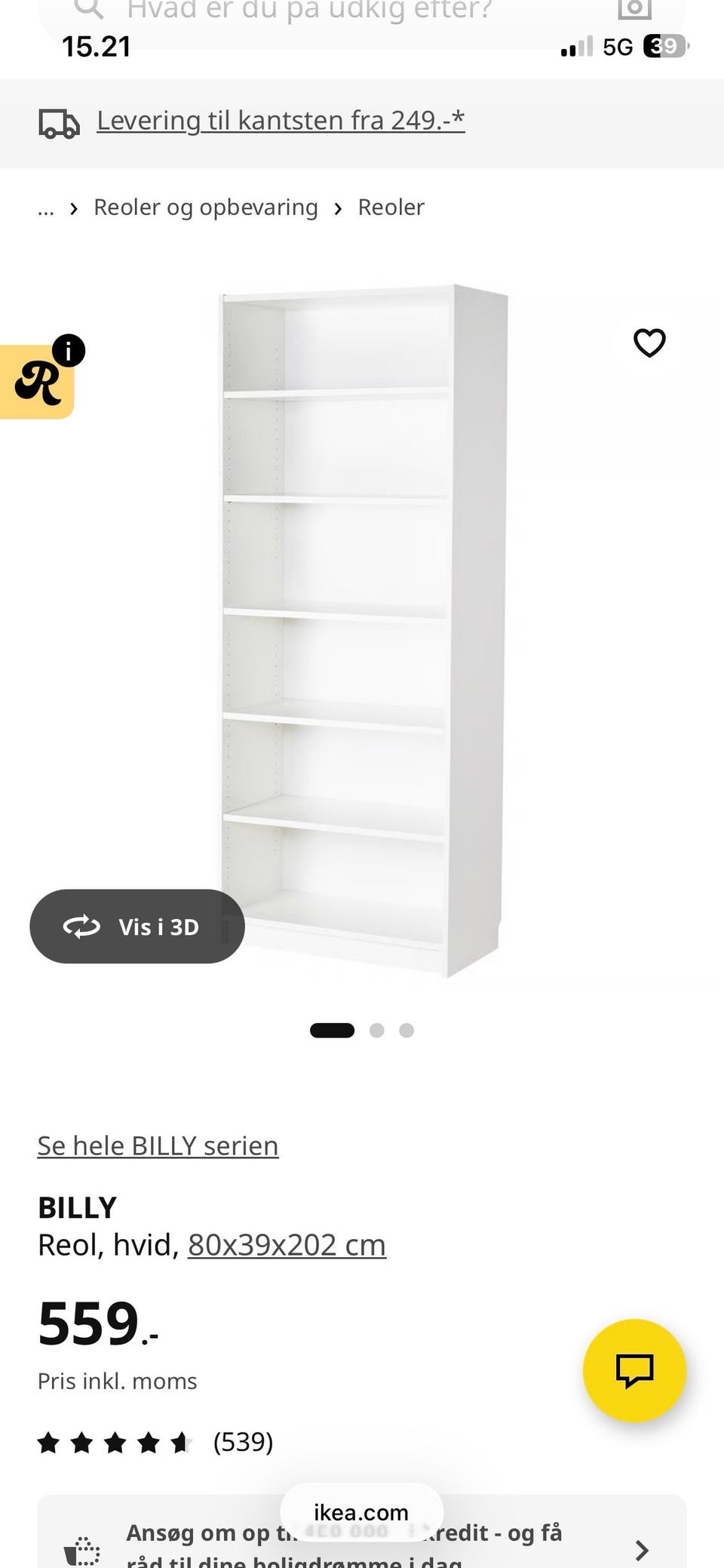Click the magnifying glass search icon
The width and height of the screenshot is (724, 1568).
(x=88, y=9)
